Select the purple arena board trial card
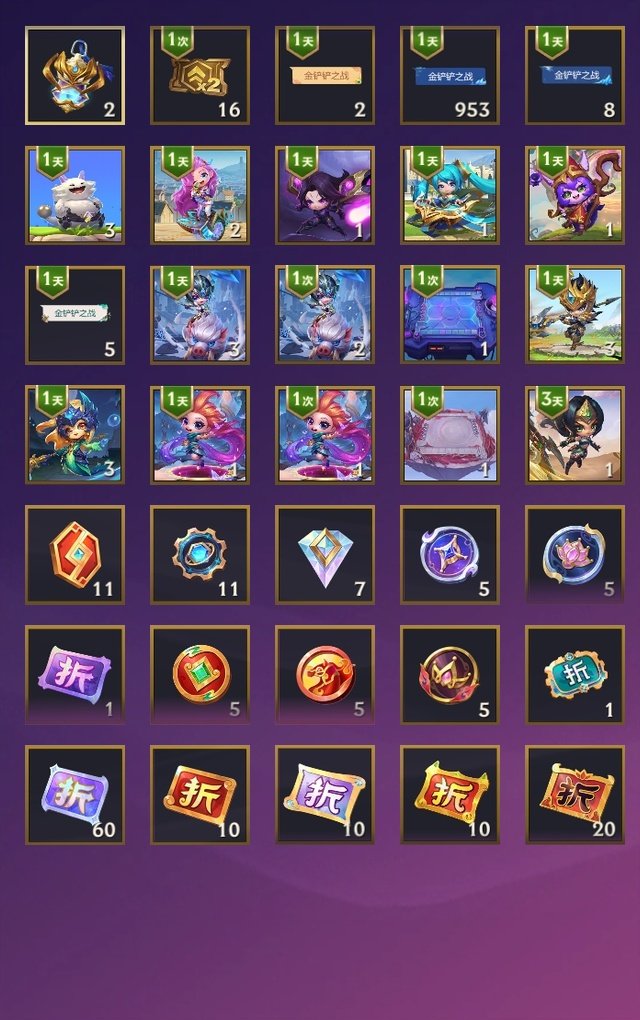Screen dimensions: 640x1020 [x=450, y=316]
